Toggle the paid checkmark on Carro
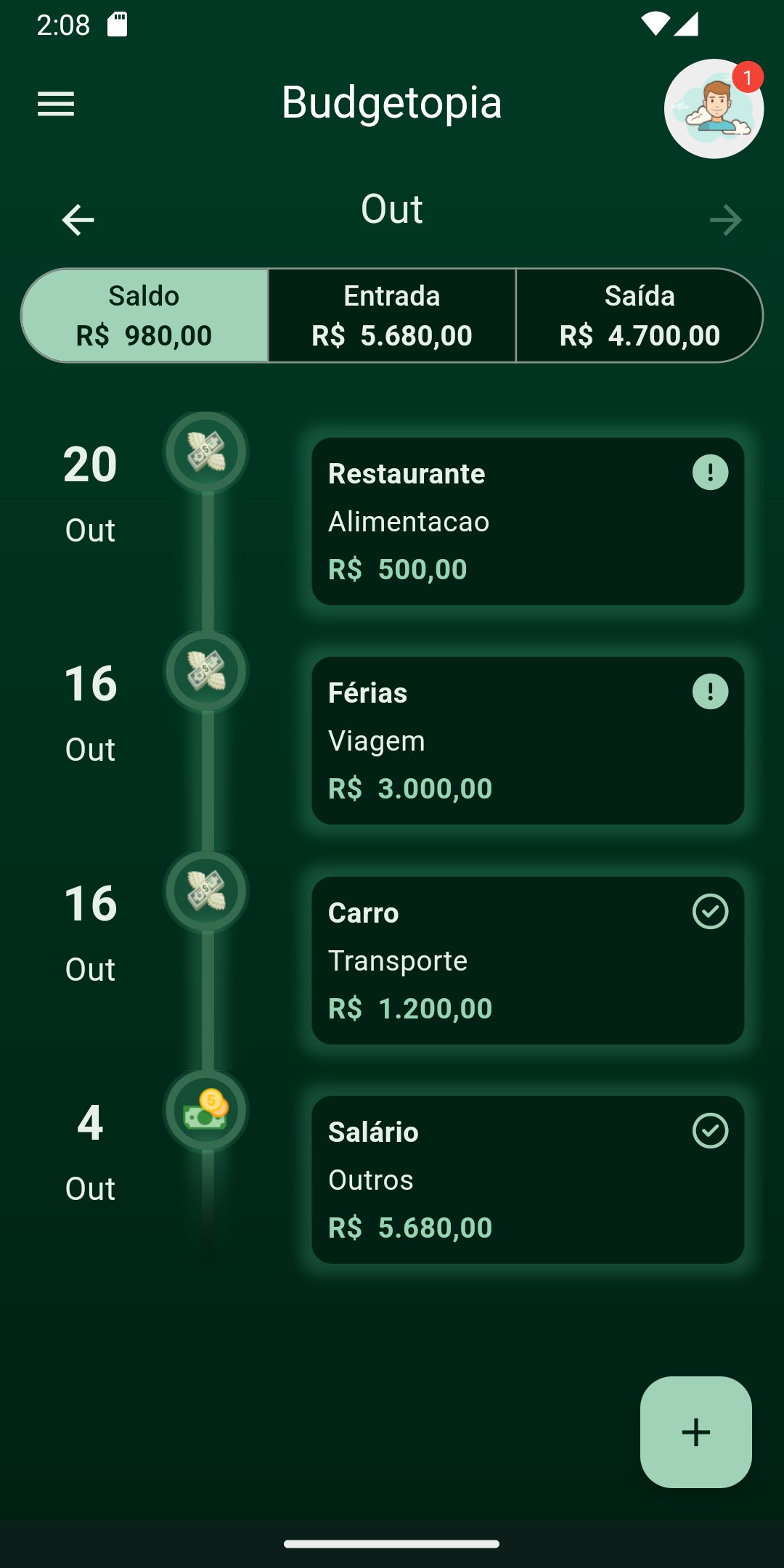Viewport: 784px width, 1568px height. [x=710, y=912]
